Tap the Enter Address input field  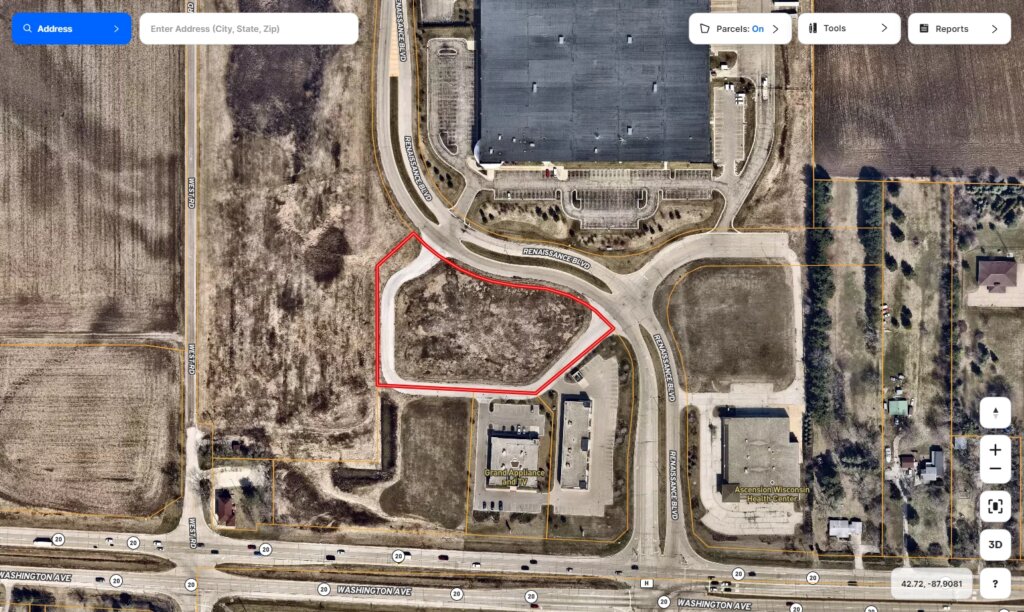(x=248, y=29)
